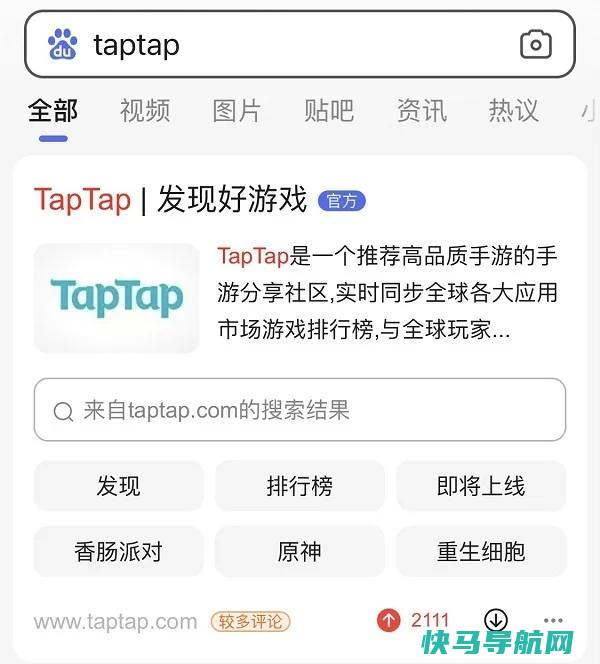This screenshot has height=664, width=600.
Task: Open the 重生细胞 quick link
Action: click(x=481, y=551)
